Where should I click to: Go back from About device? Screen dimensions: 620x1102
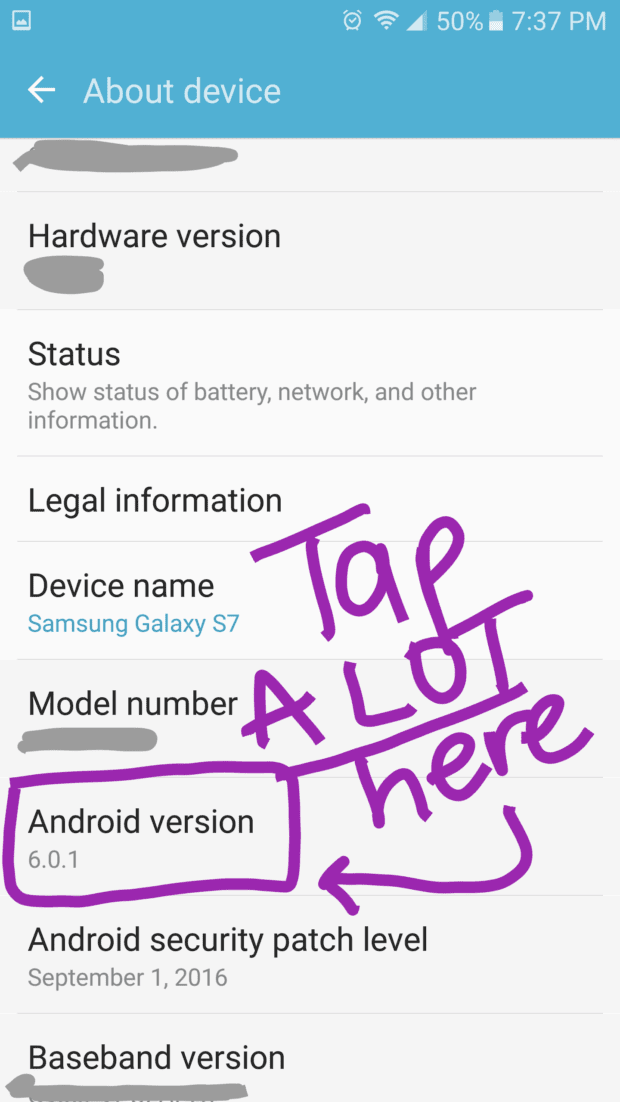point(41,91)
